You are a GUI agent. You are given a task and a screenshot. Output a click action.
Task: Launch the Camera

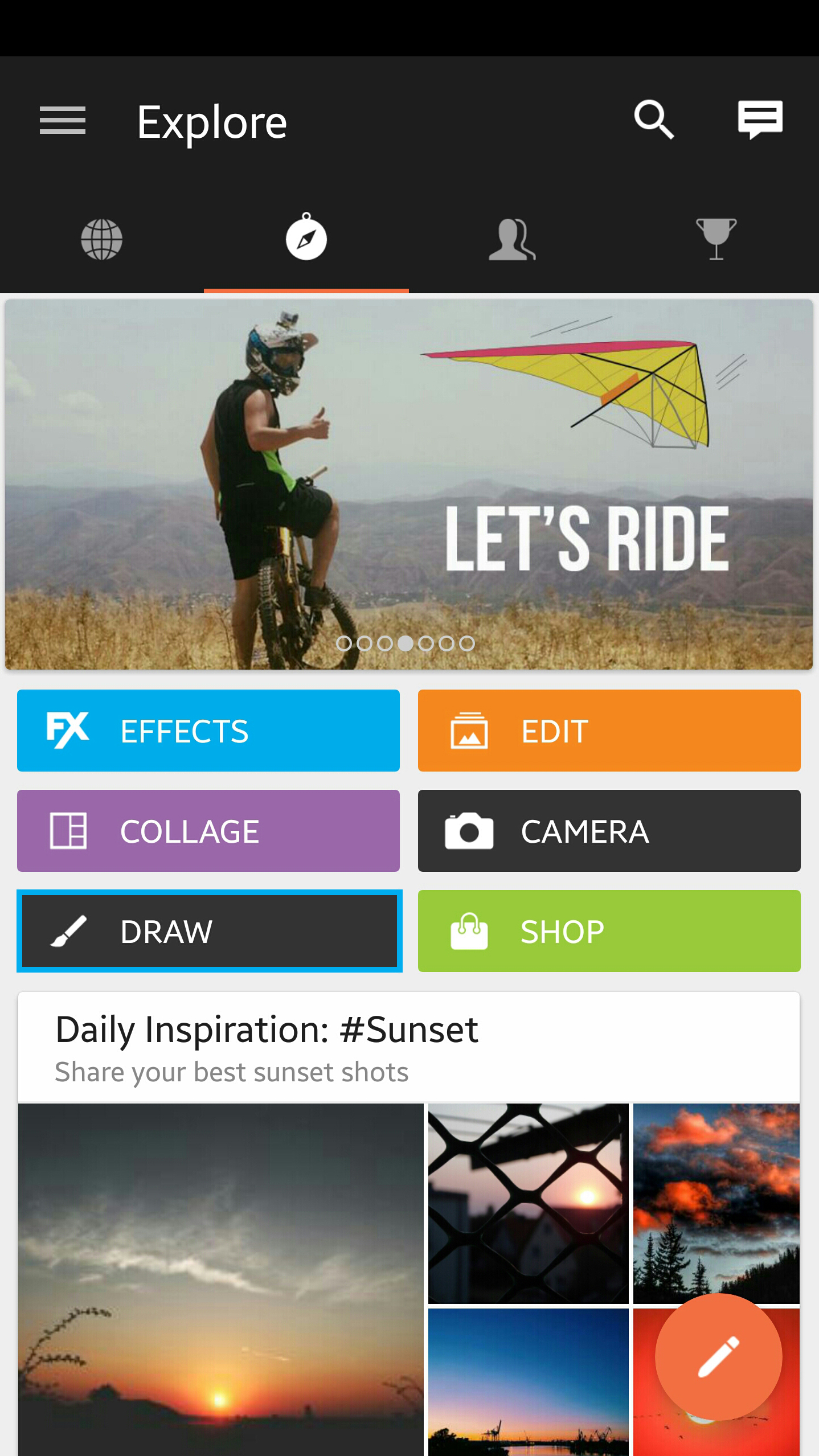click(x=609, y=831)
